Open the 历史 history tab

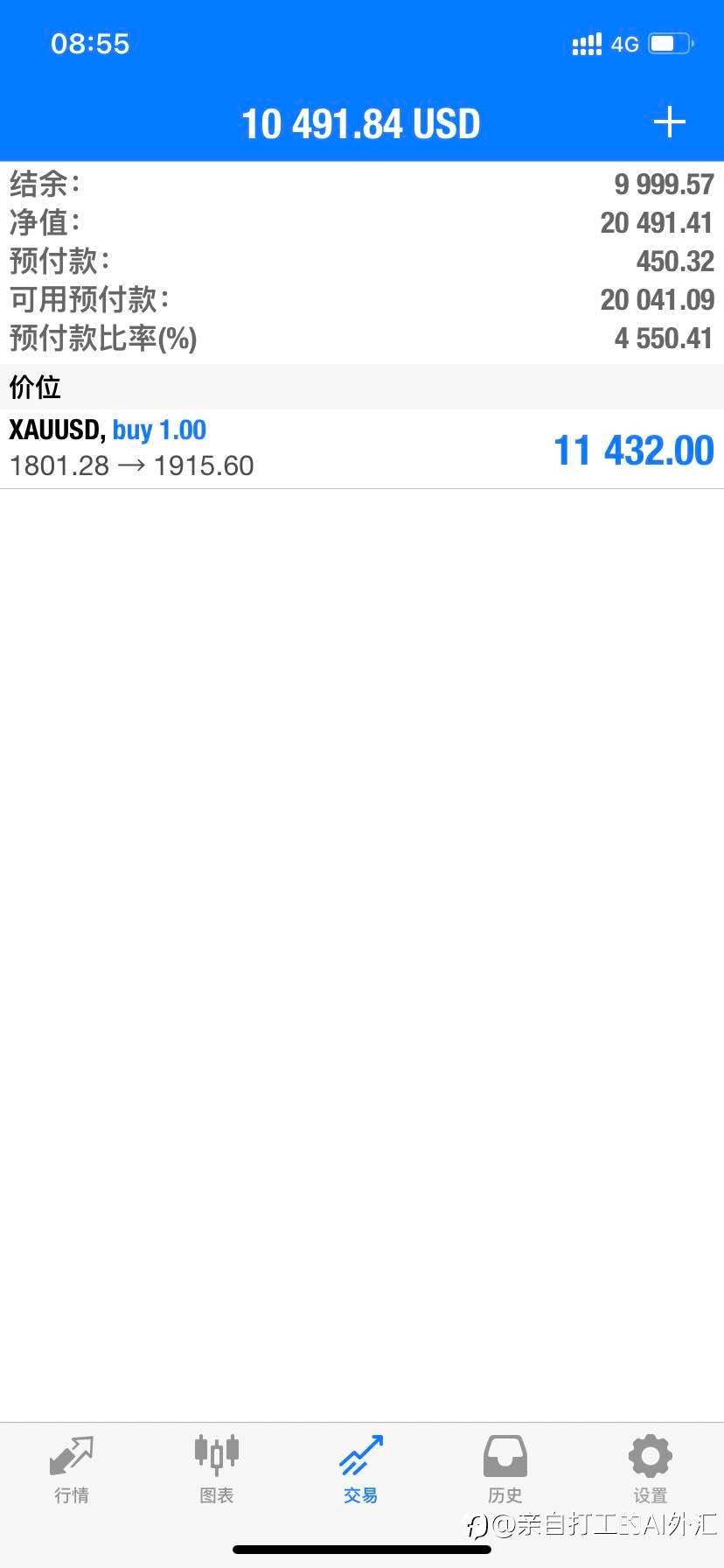[505, 1470]
